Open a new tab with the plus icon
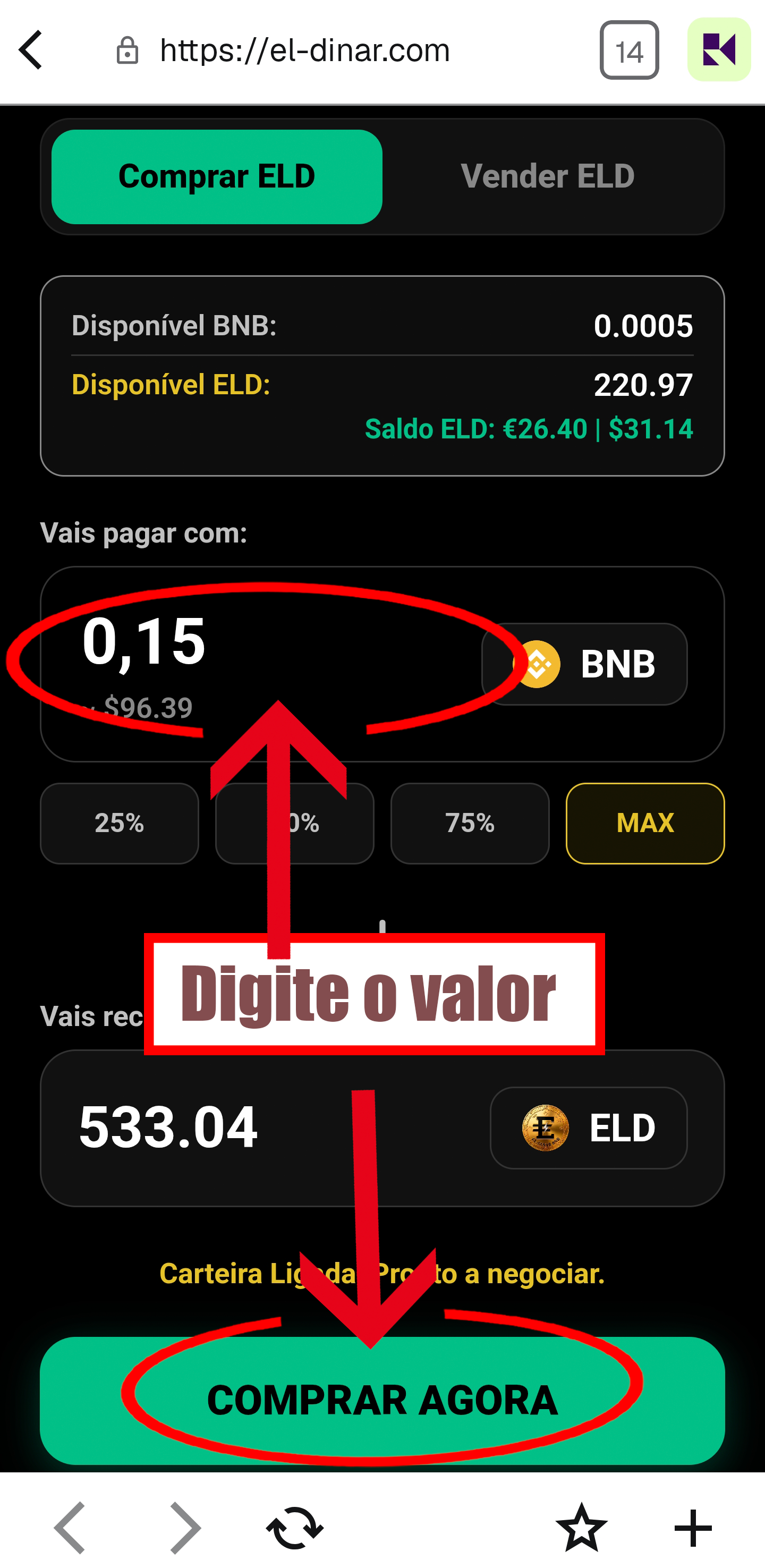Image resolution: width=765 pixels, height=1568 pixels. [693, 1528]
